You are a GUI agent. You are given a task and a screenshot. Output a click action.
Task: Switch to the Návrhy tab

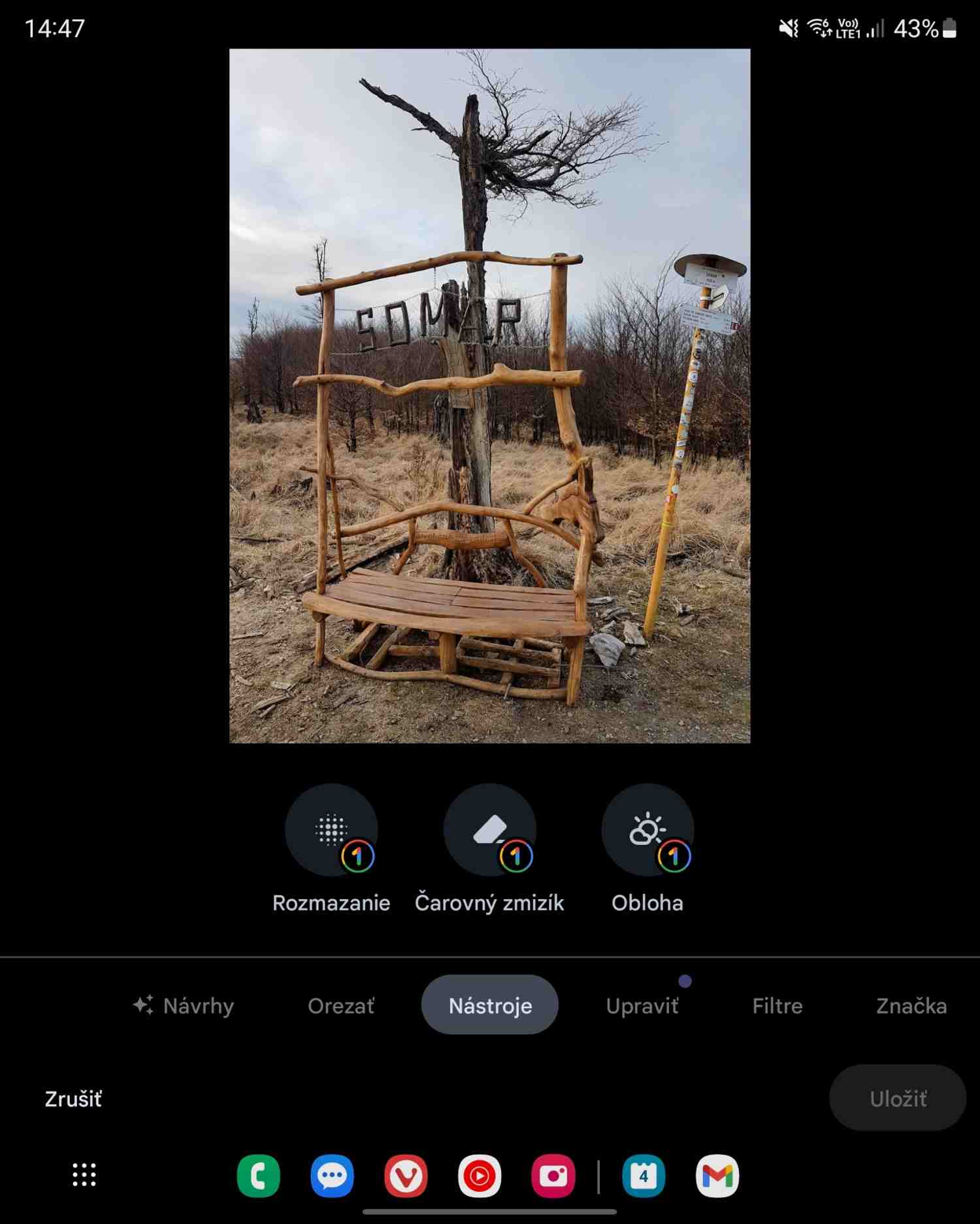click(184, 1006)
